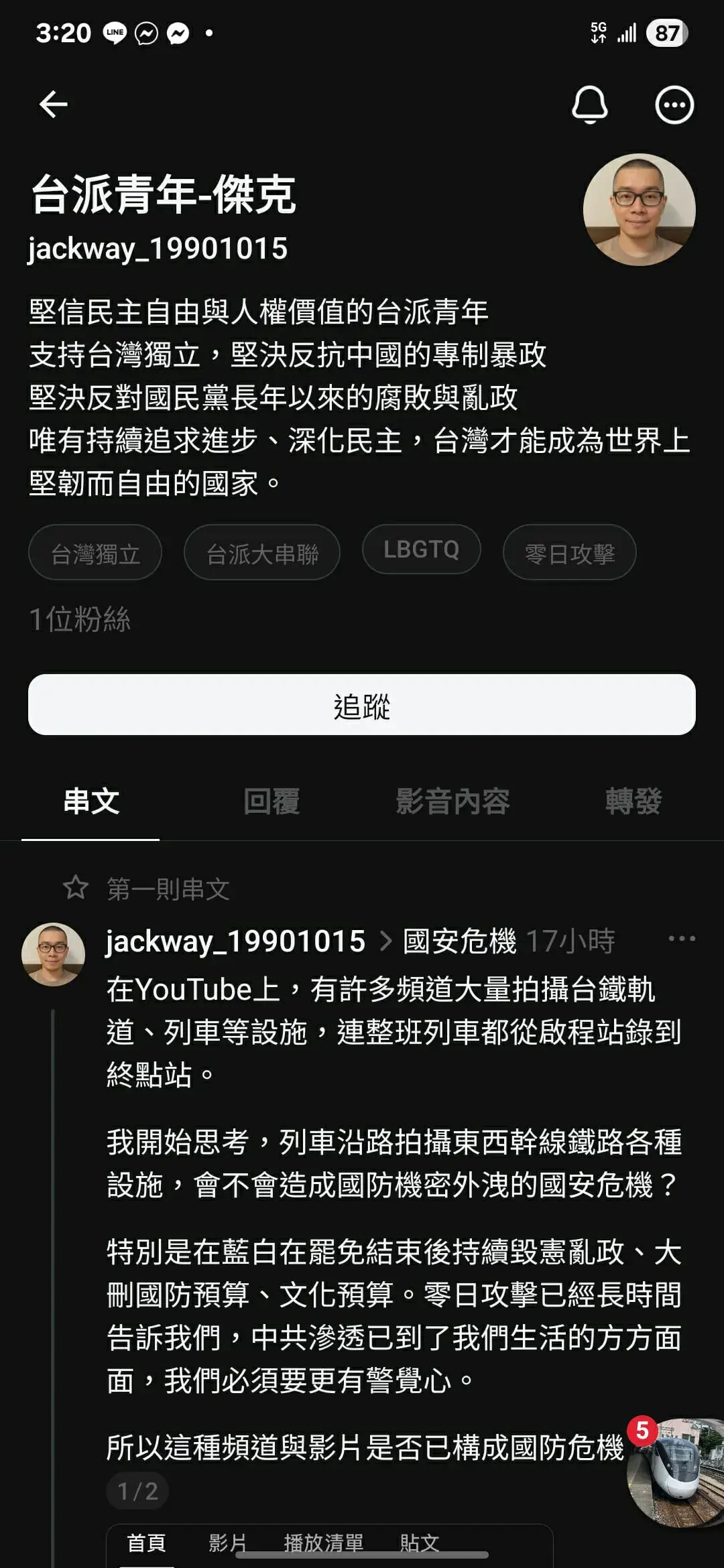Select the 台派大串聯 interest chip
Image resolution: width=724 pixels, height=1568 pixels.
[262, 553]
